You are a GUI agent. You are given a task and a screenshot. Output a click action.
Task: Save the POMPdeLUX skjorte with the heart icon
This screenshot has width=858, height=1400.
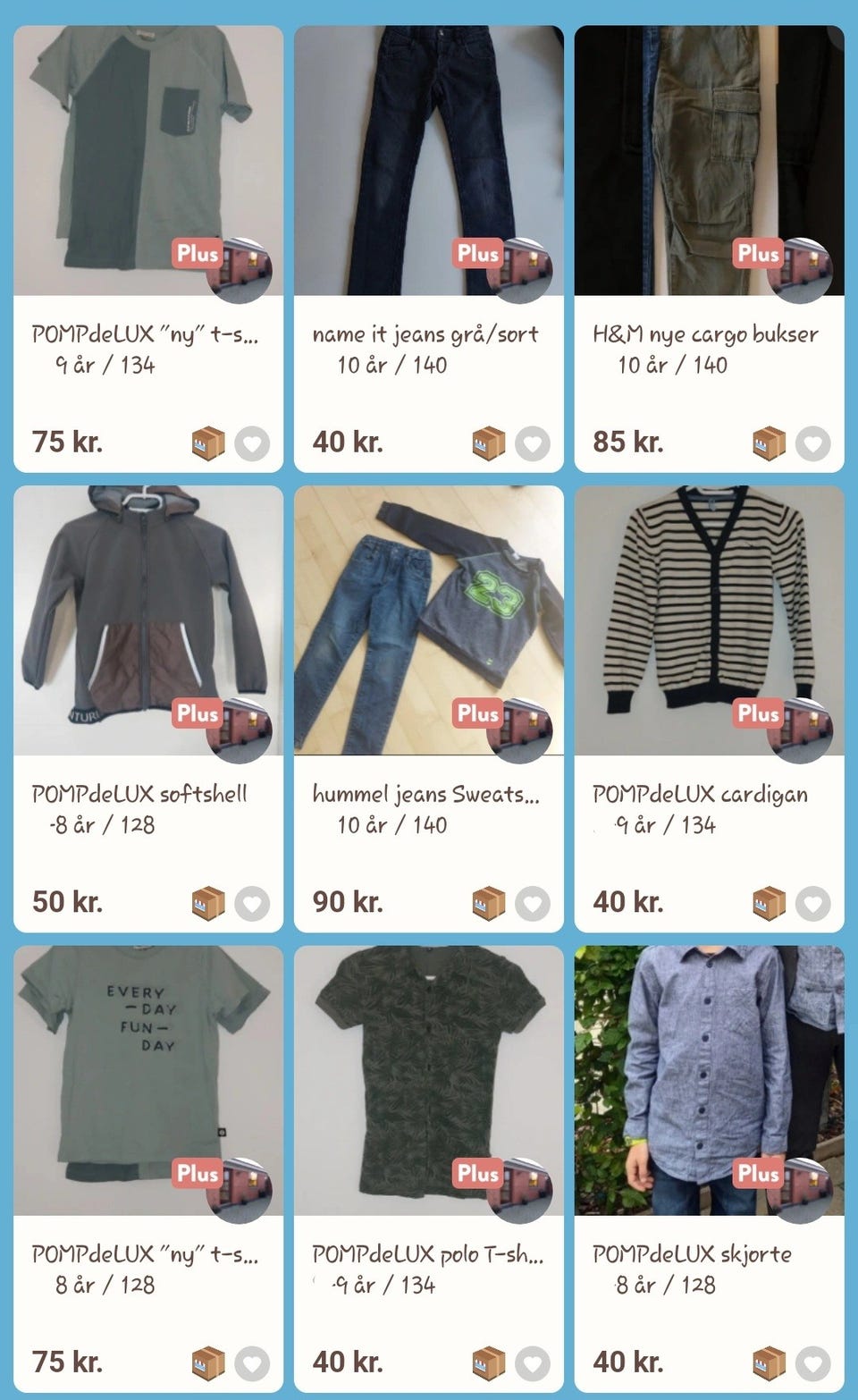coord(813,1363)
